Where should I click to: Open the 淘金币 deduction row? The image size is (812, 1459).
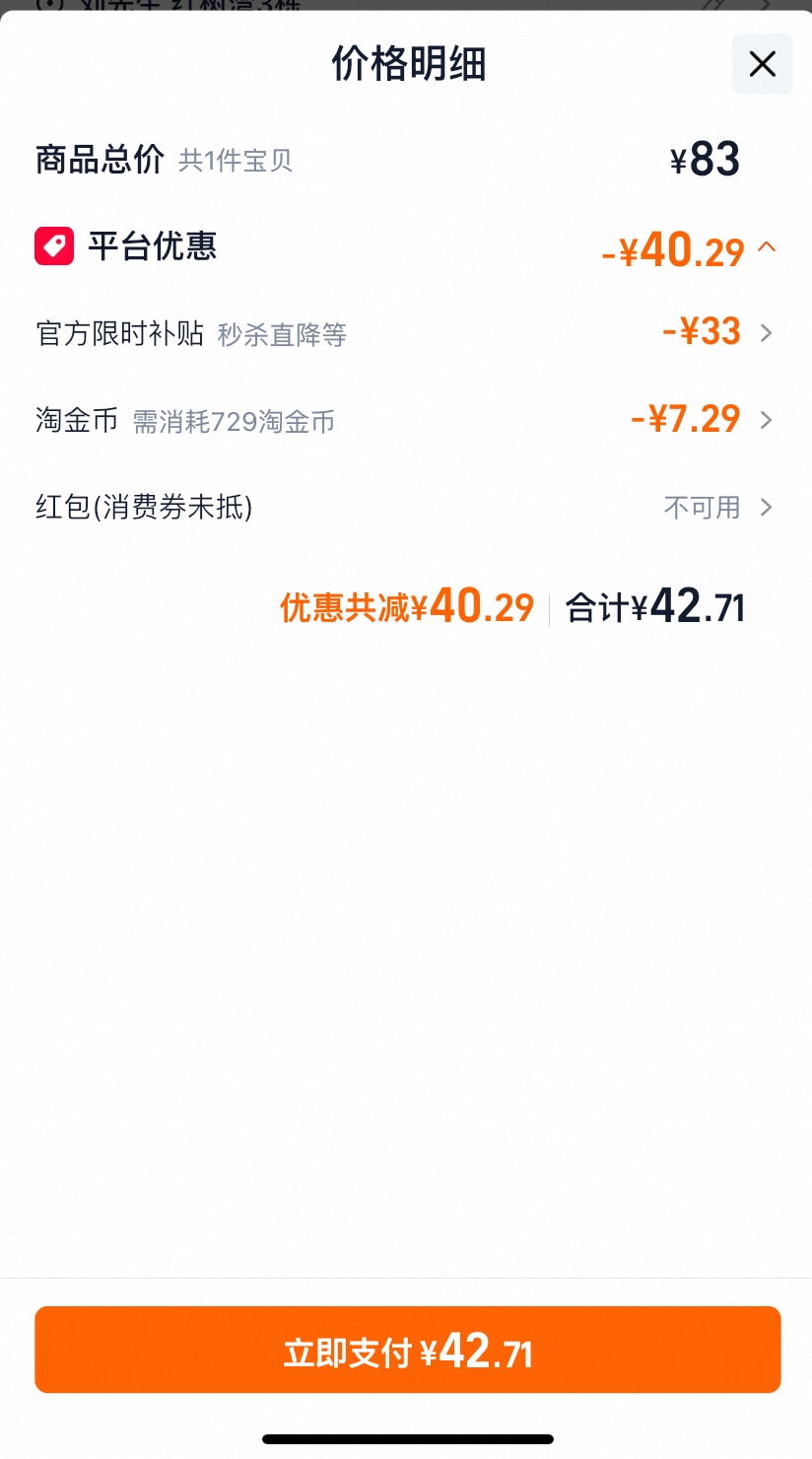405,420
